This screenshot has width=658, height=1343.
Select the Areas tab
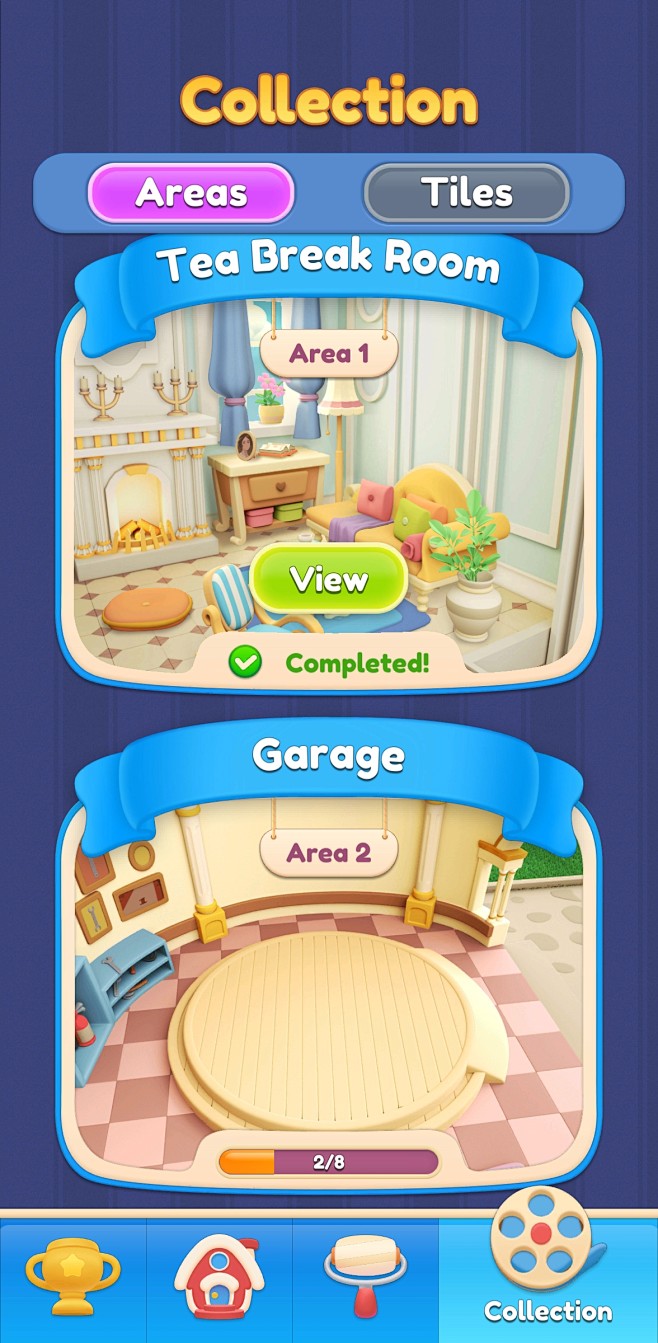pos(191,193)
